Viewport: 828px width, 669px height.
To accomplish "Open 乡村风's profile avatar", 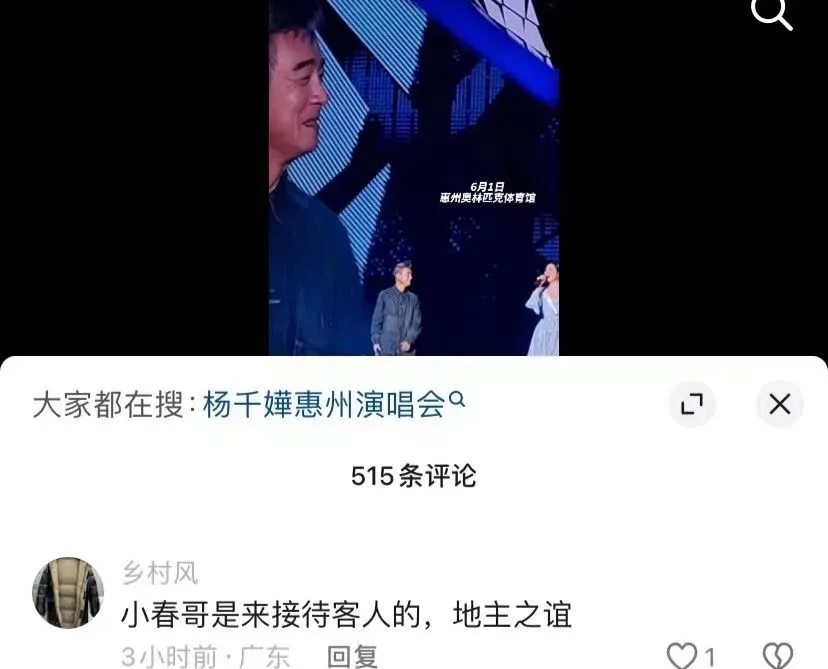I will click(x=68, y=593).
